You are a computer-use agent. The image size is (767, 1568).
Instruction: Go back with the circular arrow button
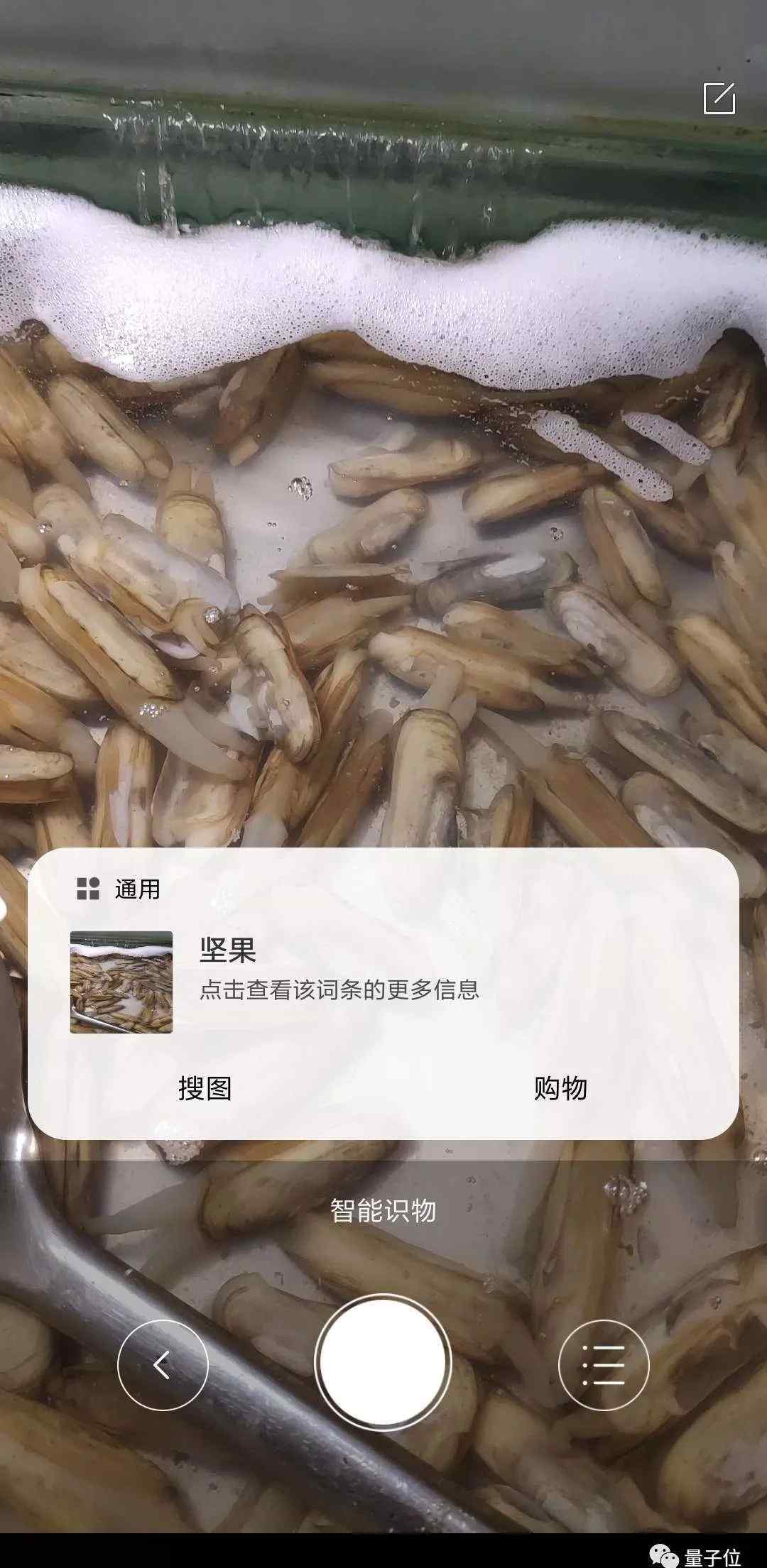pyautogui.click(x=163, y=1365)
